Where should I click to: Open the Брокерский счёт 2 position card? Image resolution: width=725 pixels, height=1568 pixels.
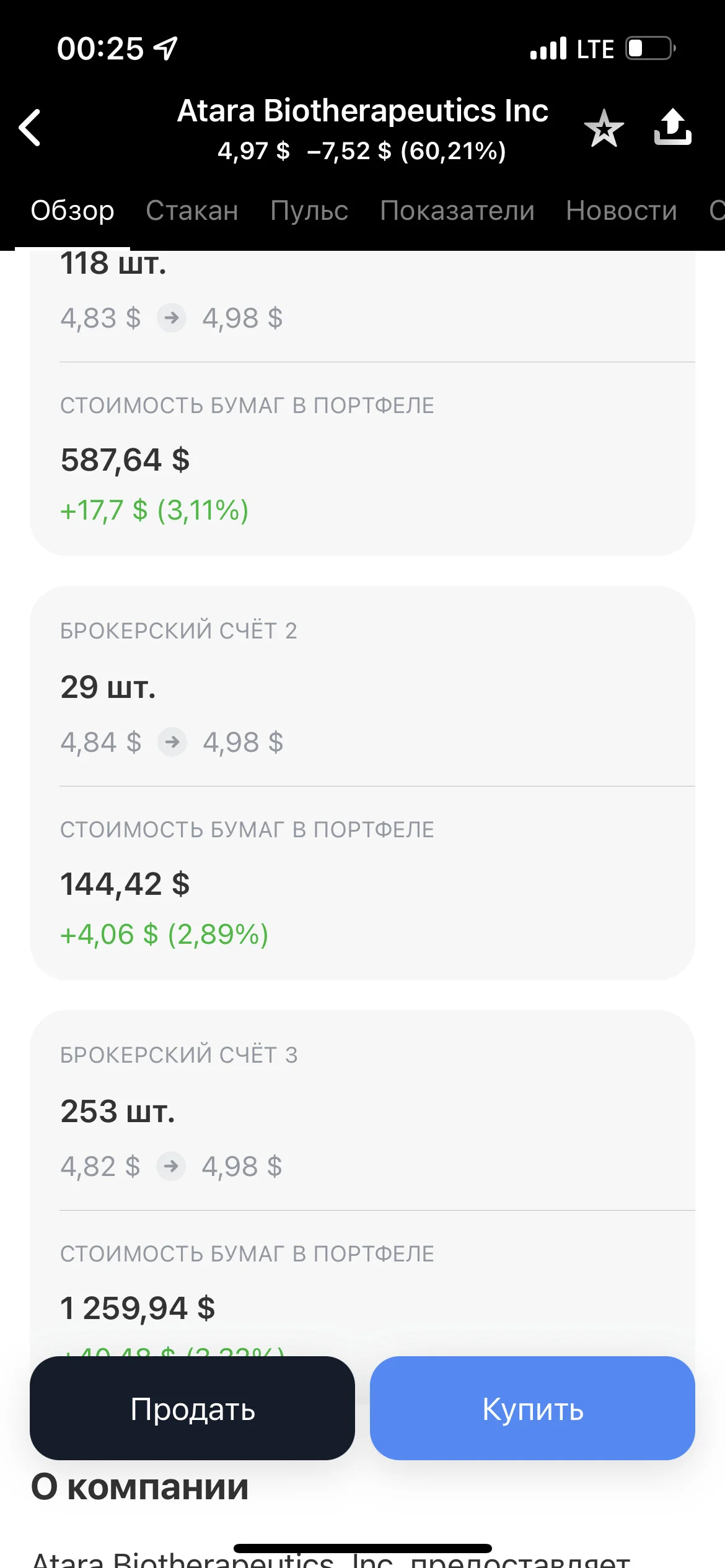point(362,783)
